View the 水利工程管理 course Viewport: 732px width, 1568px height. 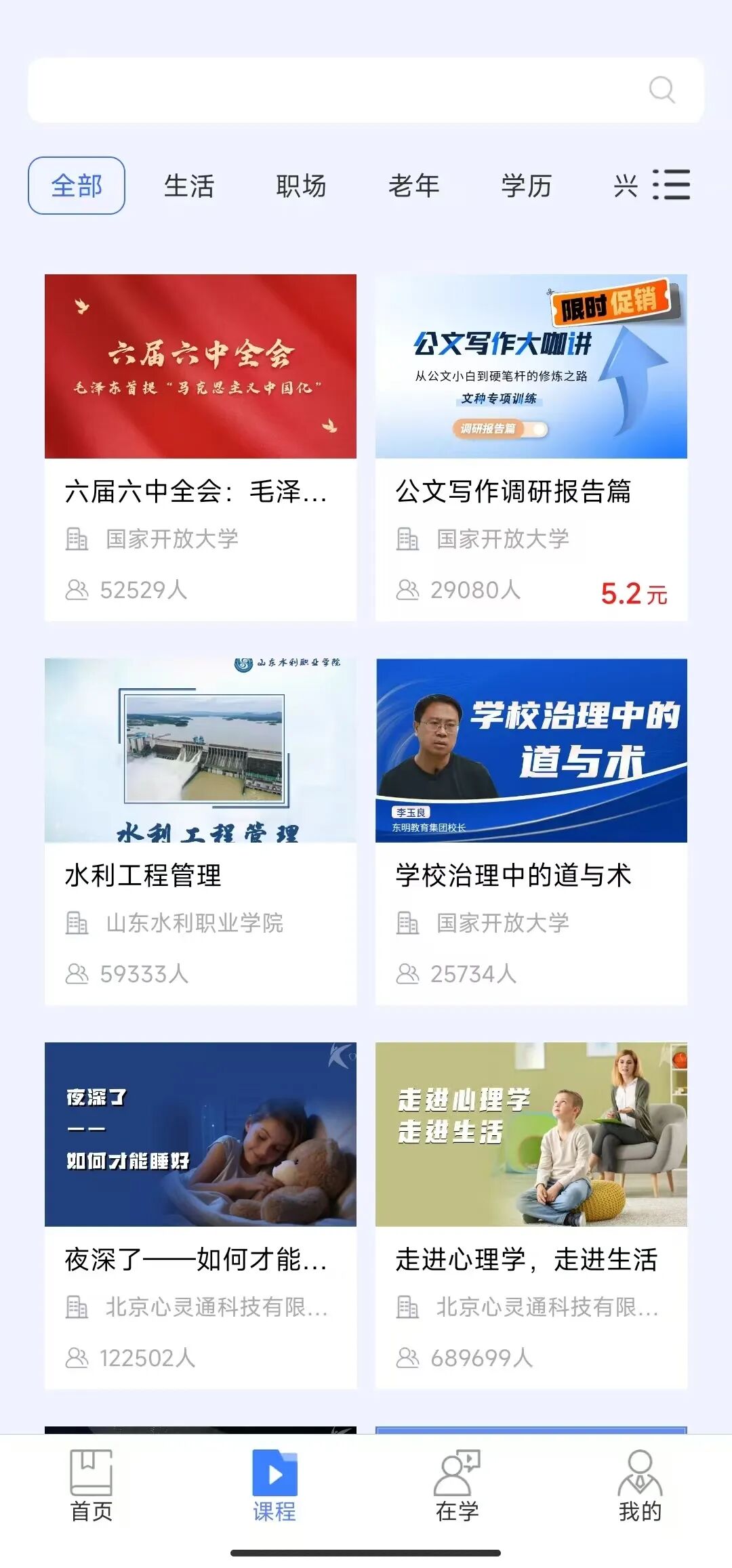coord(201,831)
